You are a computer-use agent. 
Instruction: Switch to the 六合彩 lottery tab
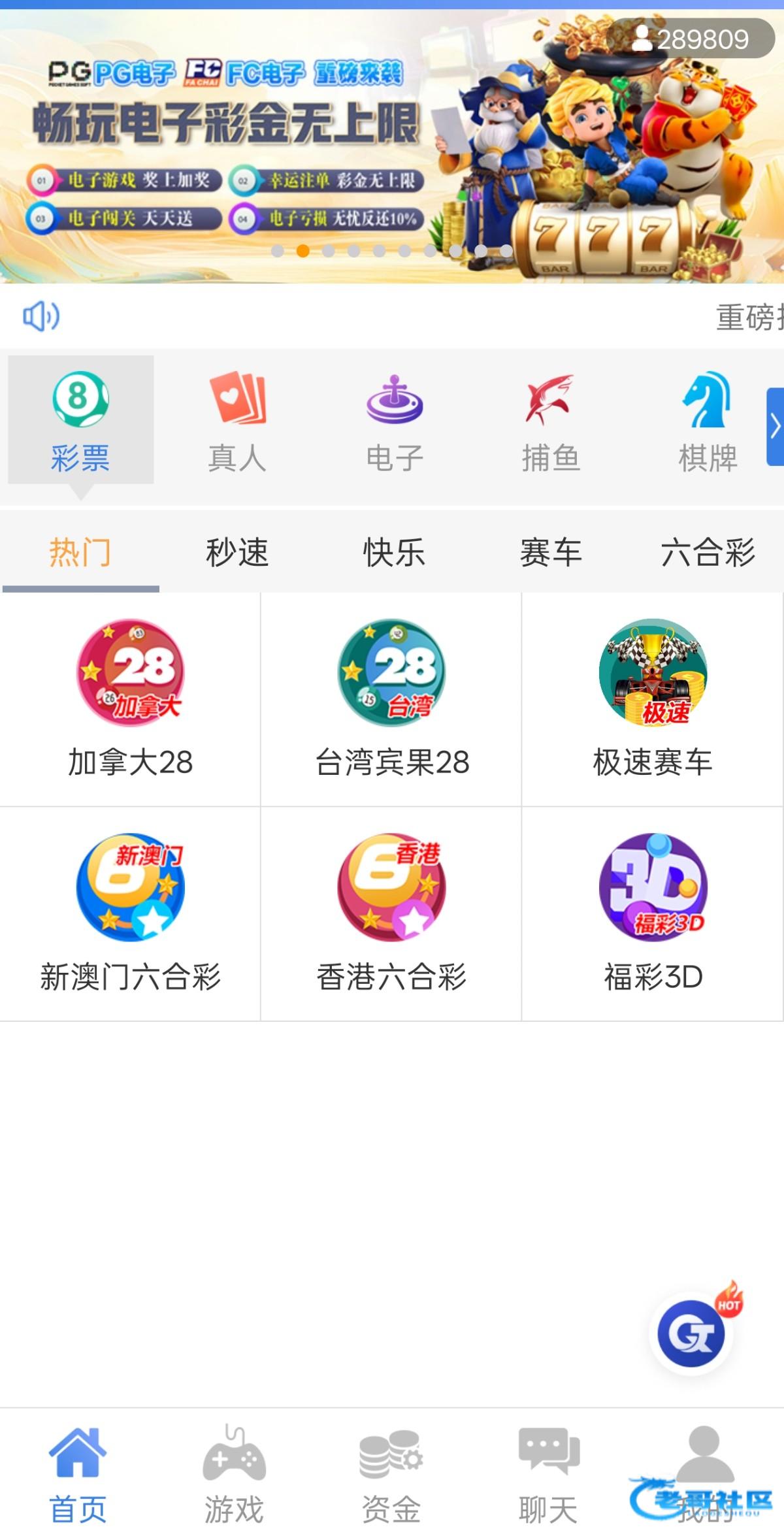(x=708, y=553)
